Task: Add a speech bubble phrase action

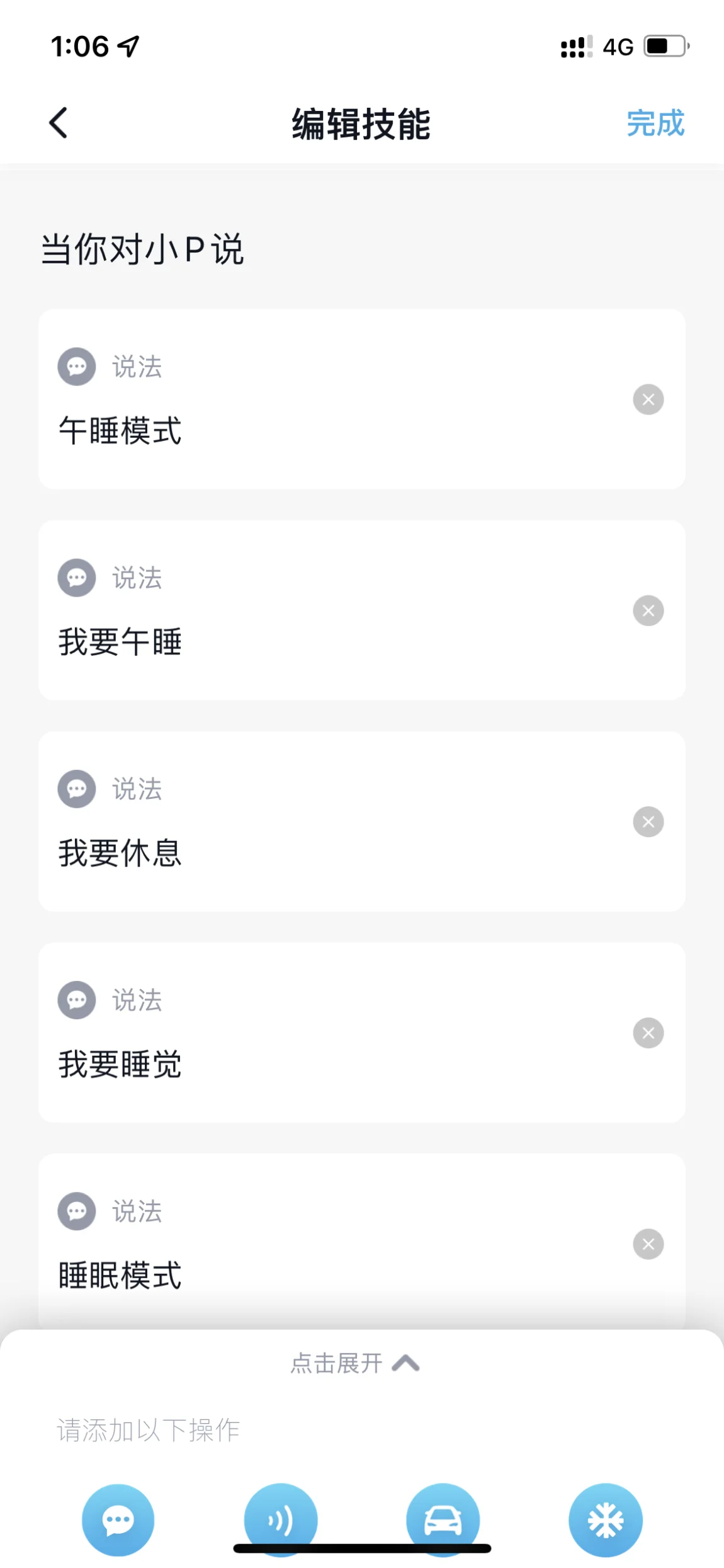Action: pos(118,1519)
